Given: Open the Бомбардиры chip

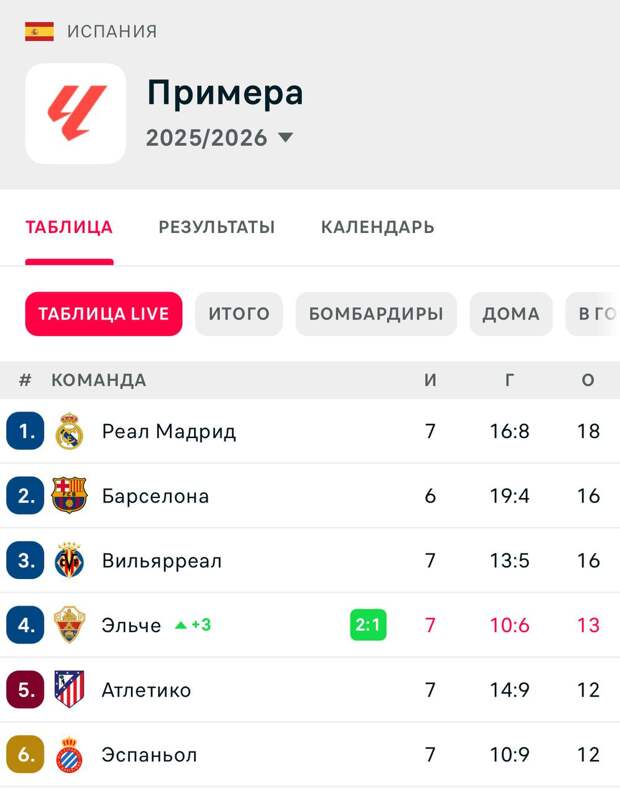Looking at the screenshot, I should (376, 314).
